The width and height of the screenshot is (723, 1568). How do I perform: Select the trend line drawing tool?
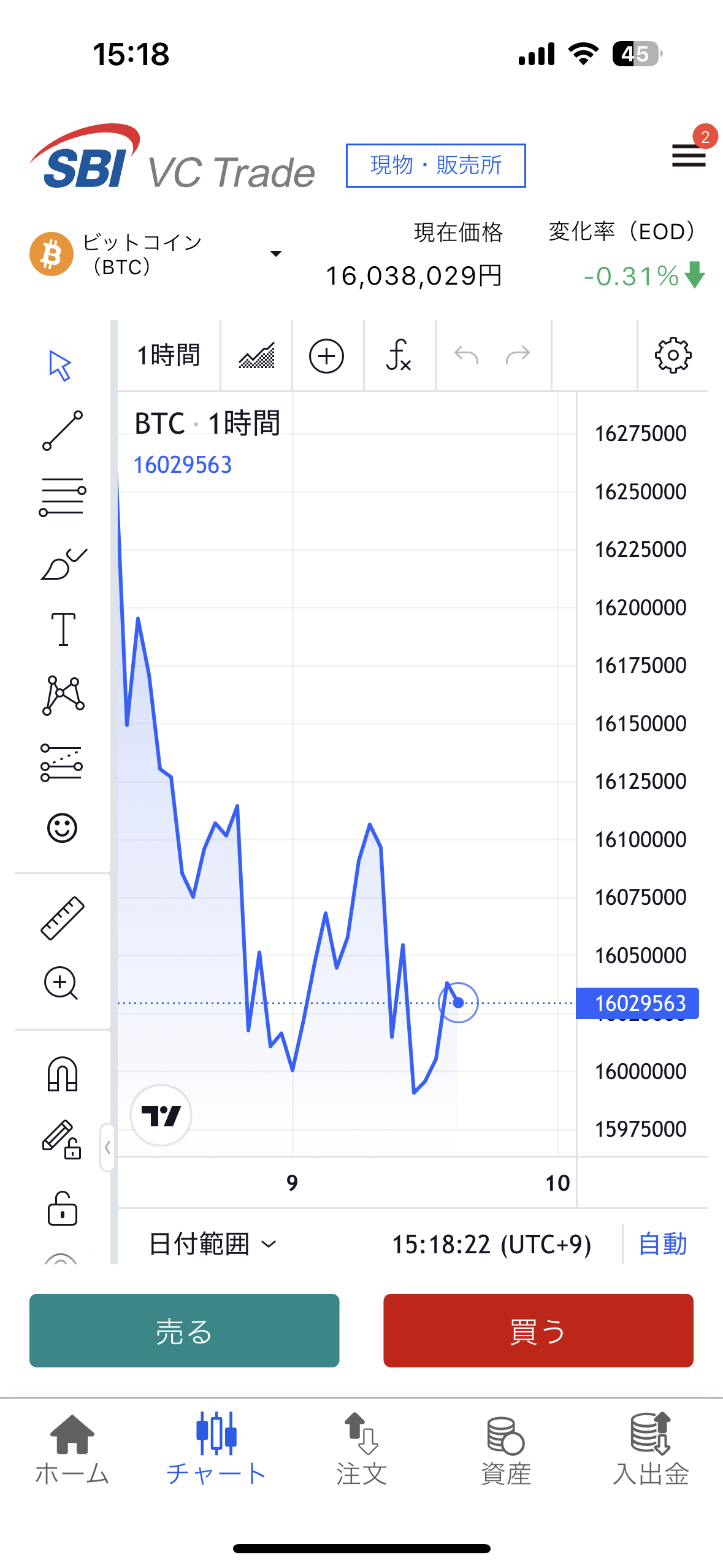(x=63, y=431)
